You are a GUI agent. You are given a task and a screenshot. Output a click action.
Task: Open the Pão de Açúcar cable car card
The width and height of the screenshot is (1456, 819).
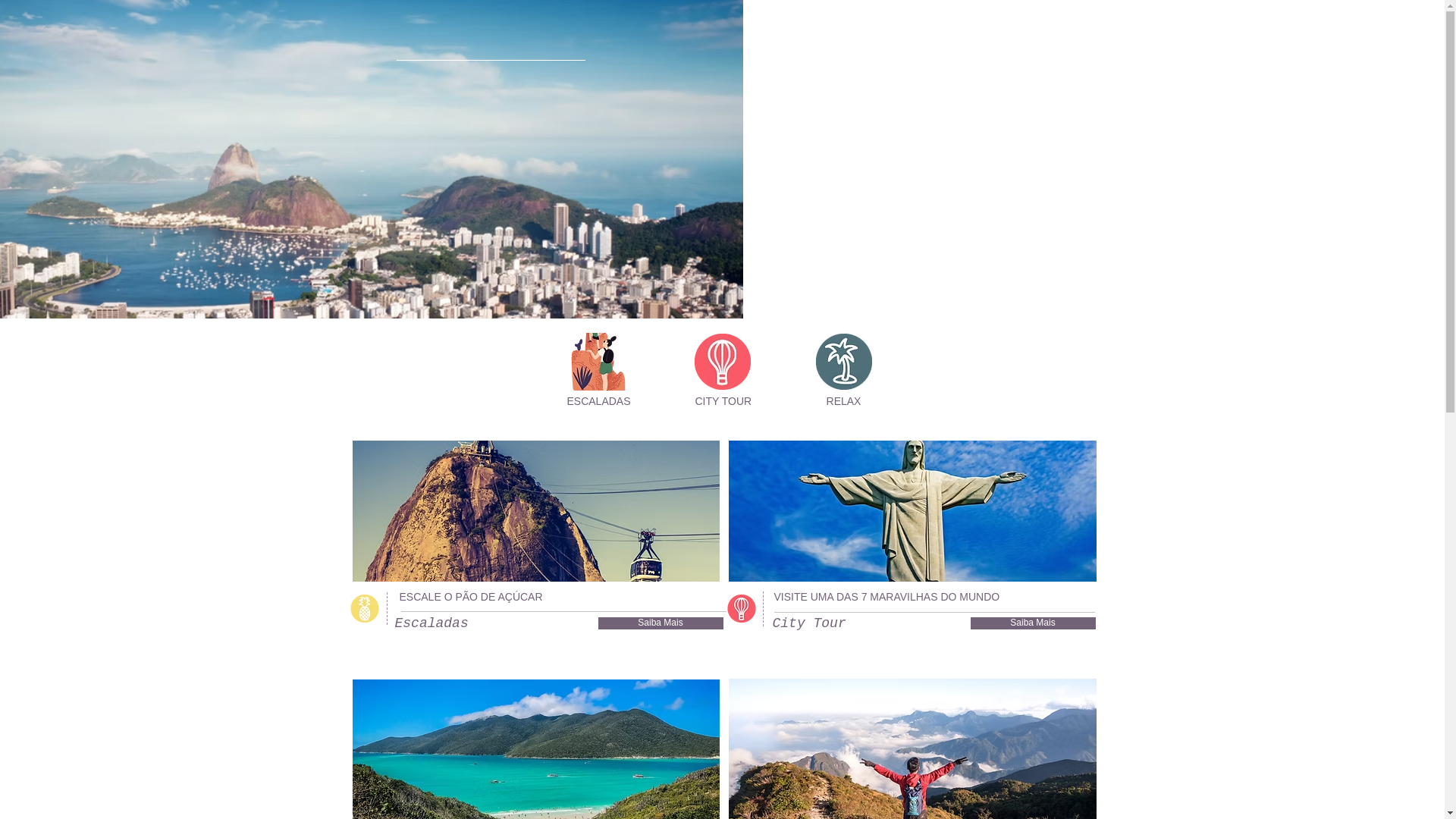(535, 511)
